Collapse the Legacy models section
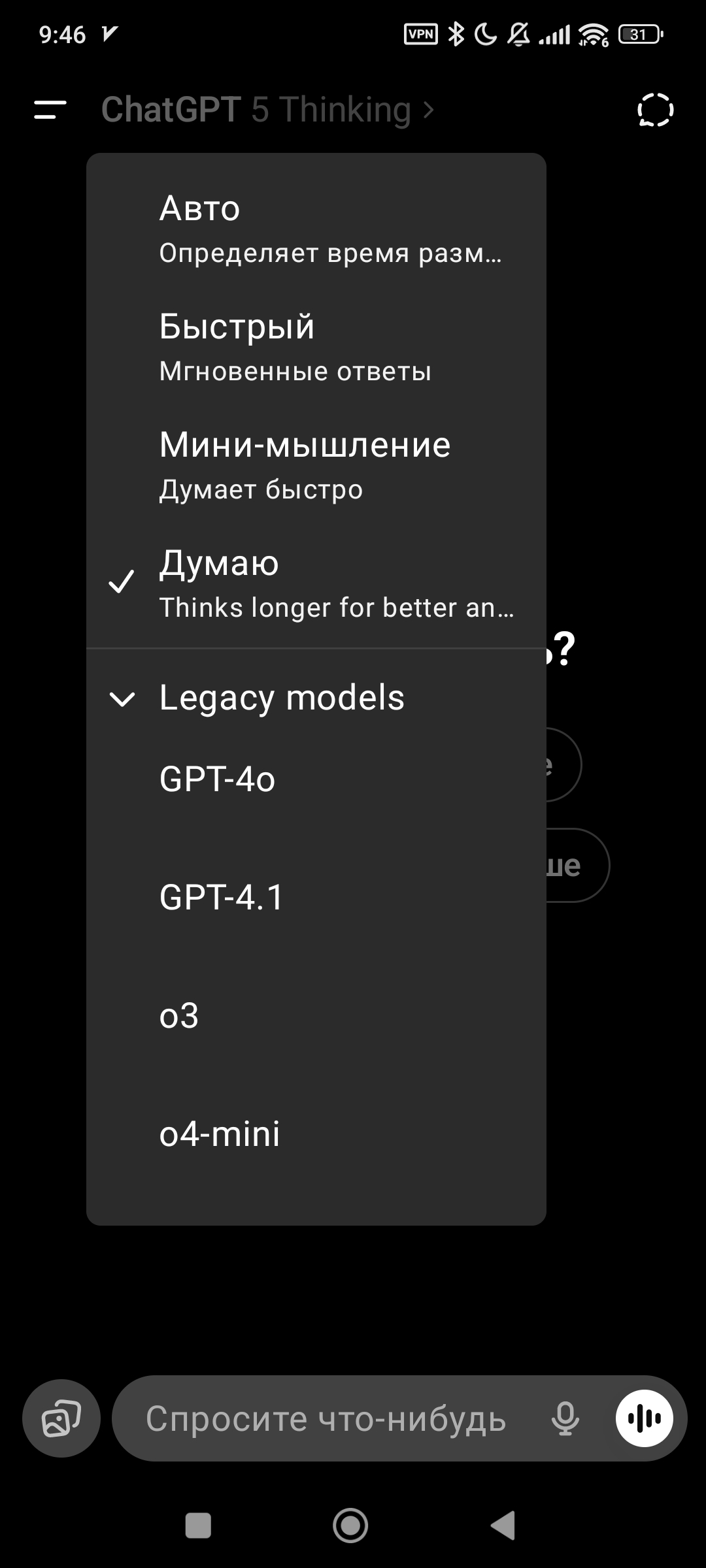The width and height of the screenshot is (706, 1568). tap(316, 698)
